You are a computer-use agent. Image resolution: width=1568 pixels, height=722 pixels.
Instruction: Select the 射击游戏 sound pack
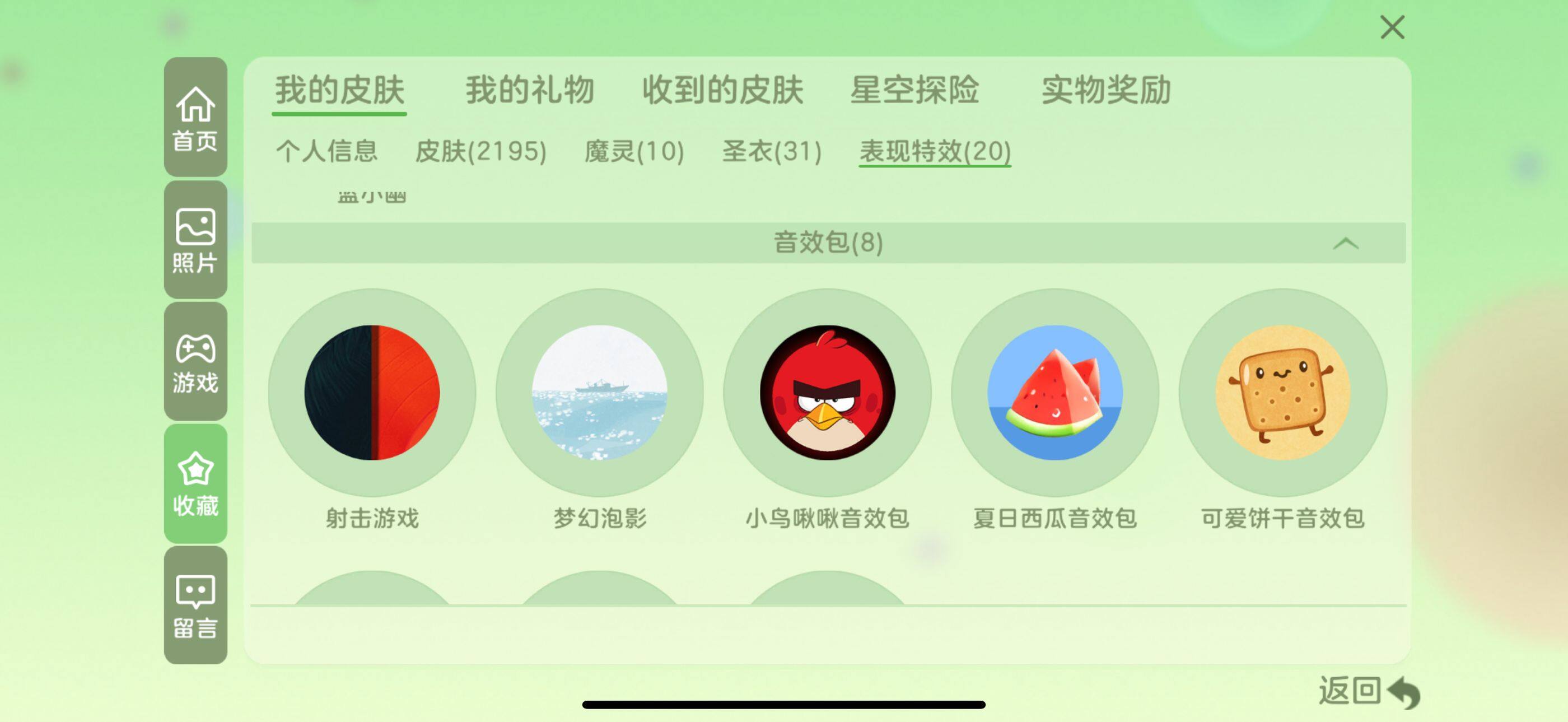coord(372,393)
